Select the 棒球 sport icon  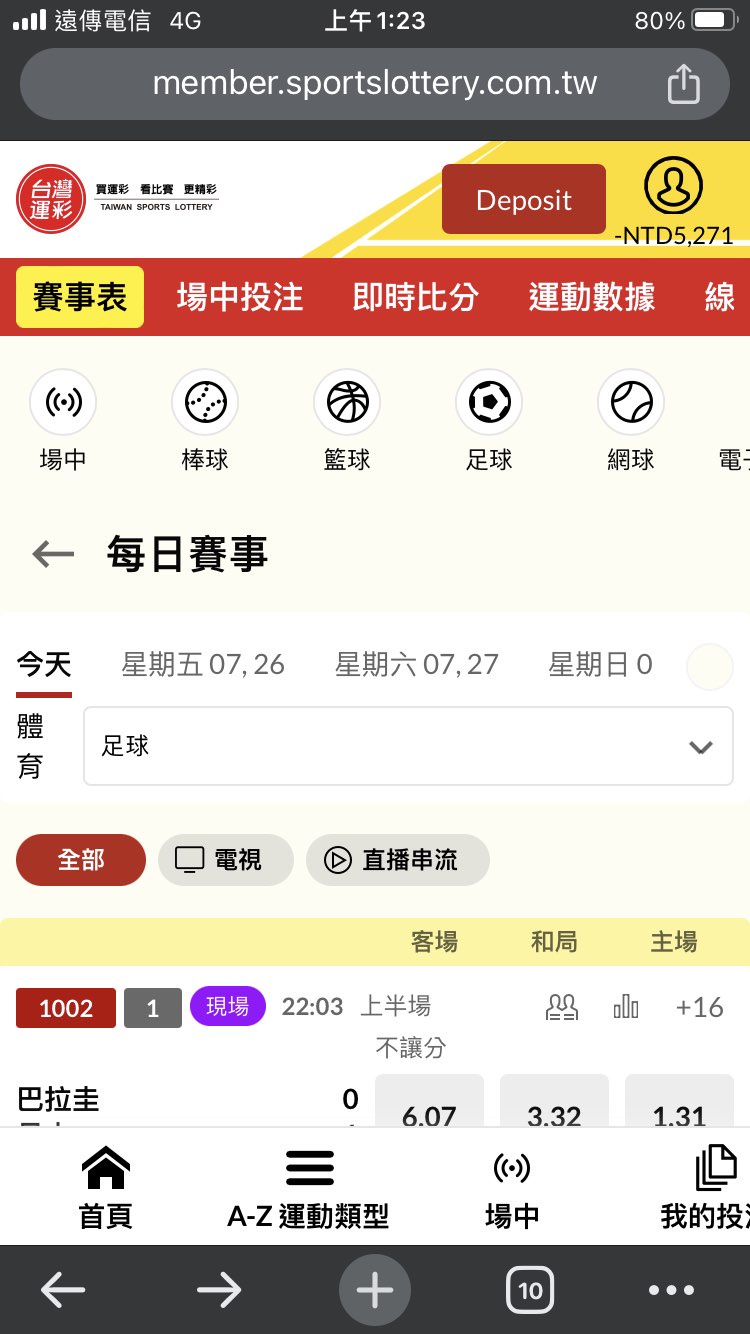205,403
